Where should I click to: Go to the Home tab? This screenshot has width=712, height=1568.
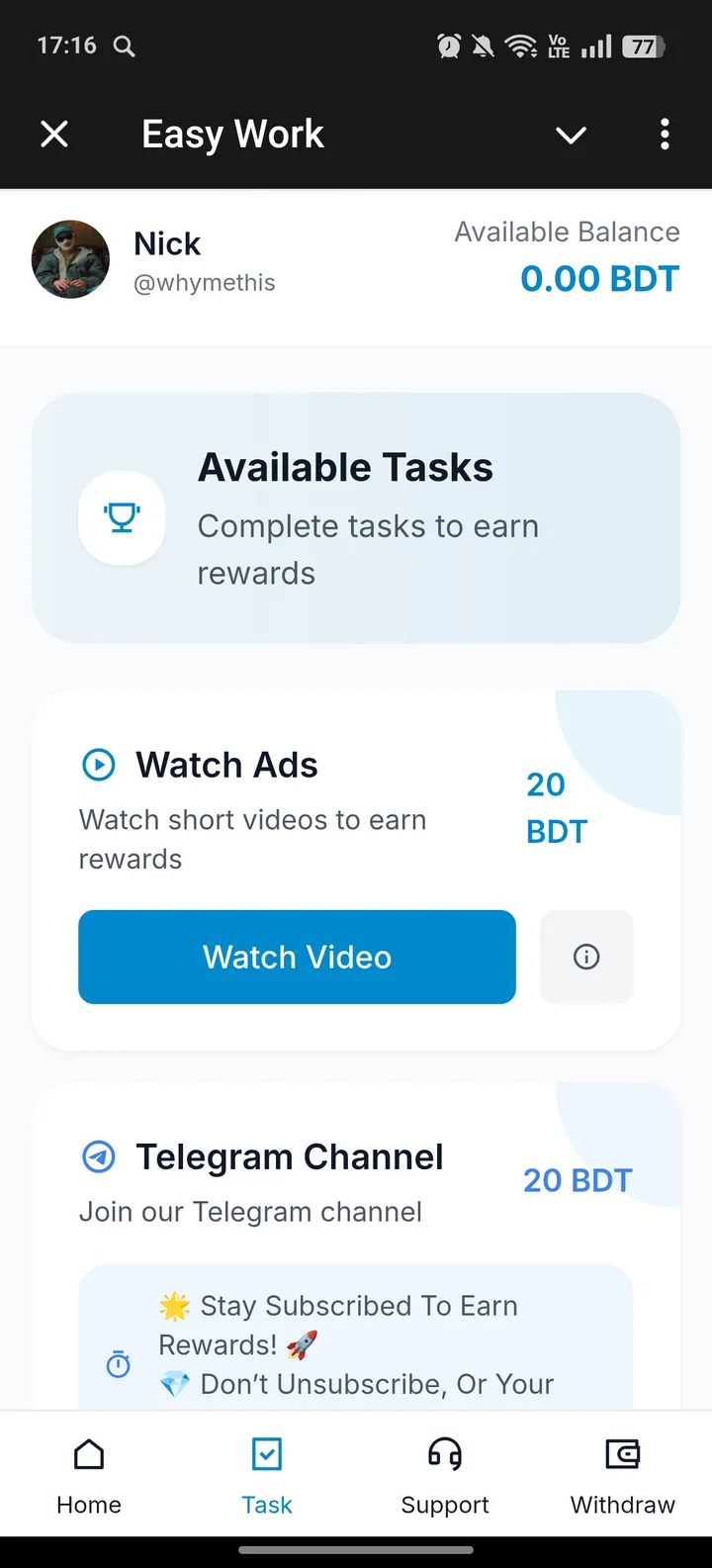[89, 1475]
